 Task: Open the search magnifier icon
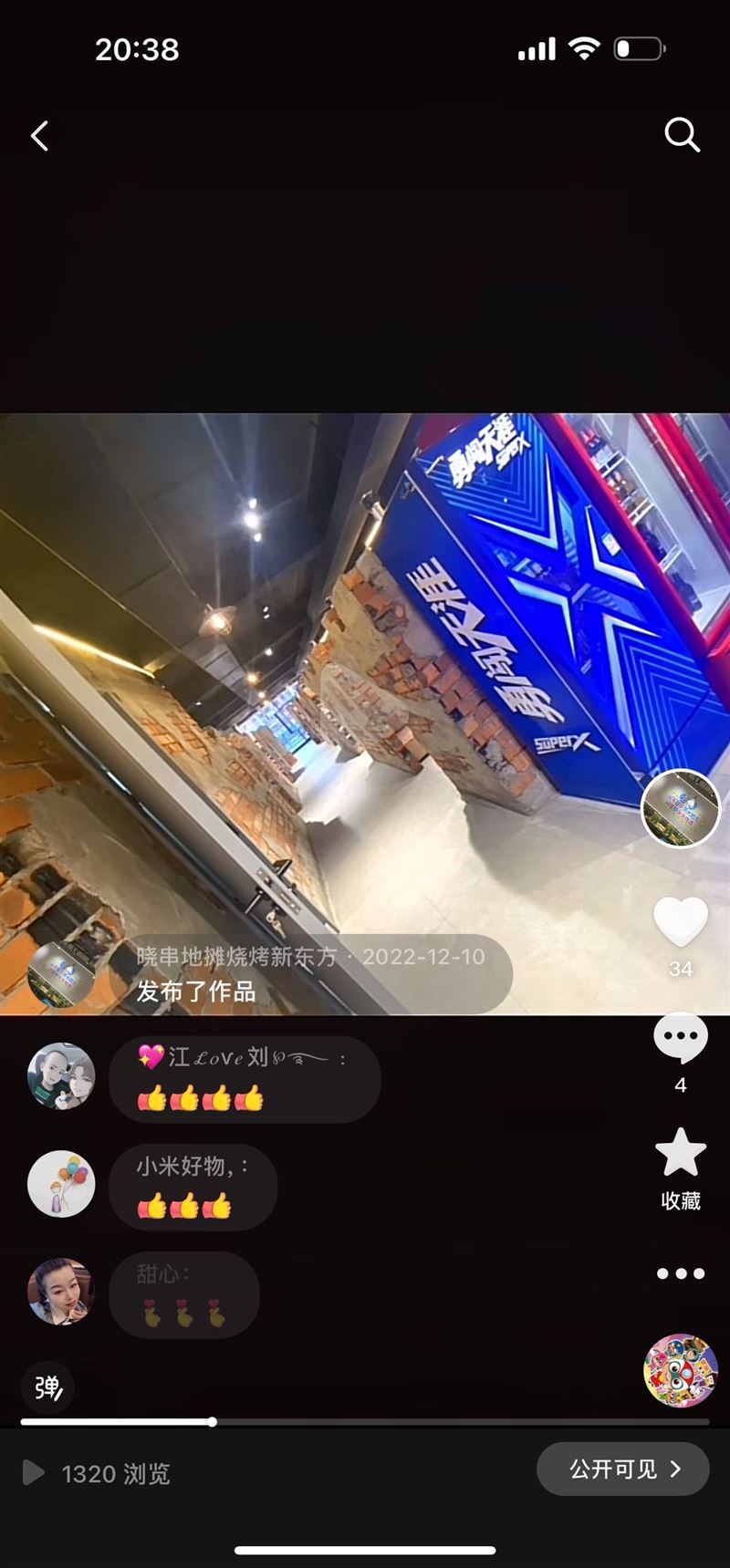pyautogui.click(x=682, y=135)
